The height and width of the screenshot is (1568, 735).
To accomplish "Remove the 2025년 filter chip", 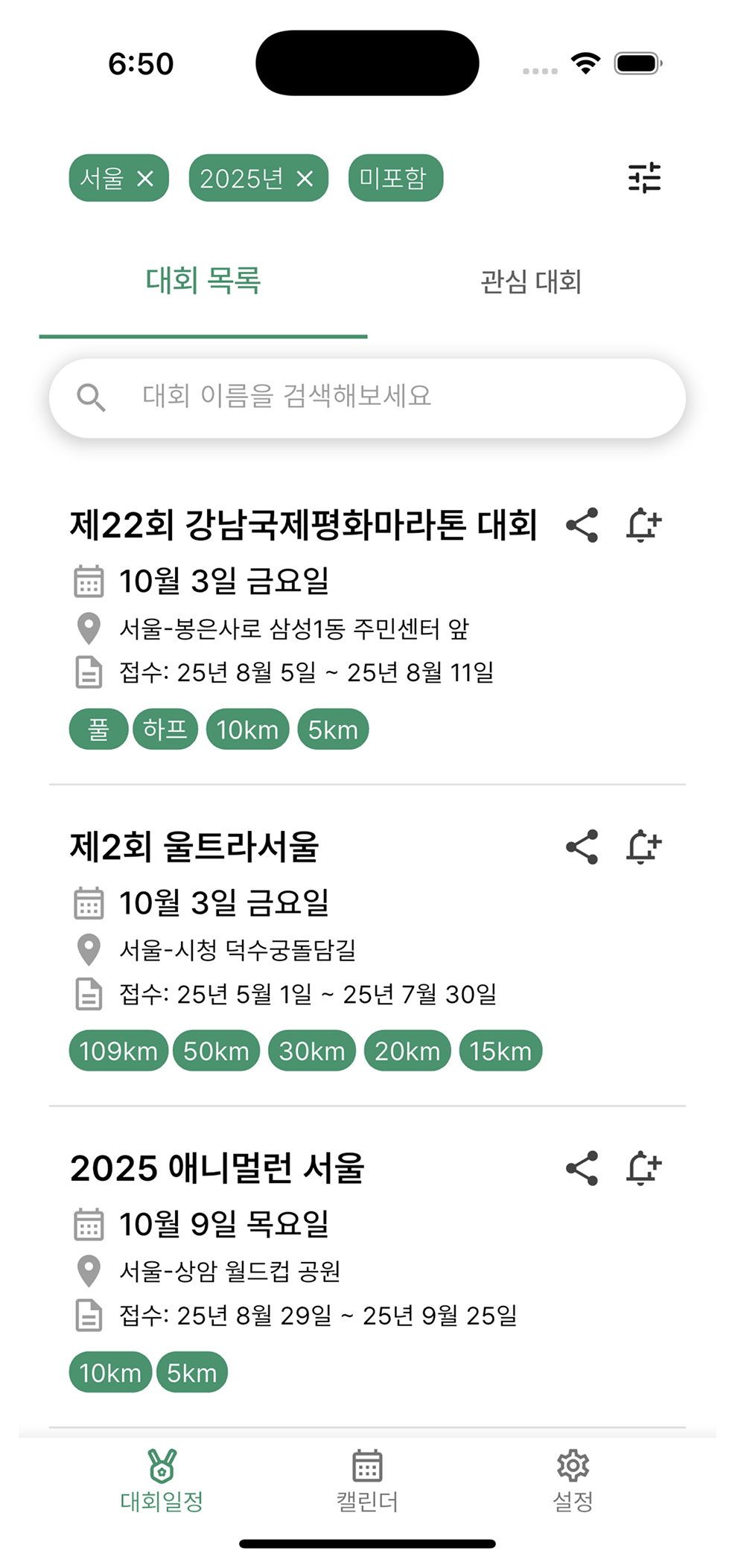I will [303, 177].
